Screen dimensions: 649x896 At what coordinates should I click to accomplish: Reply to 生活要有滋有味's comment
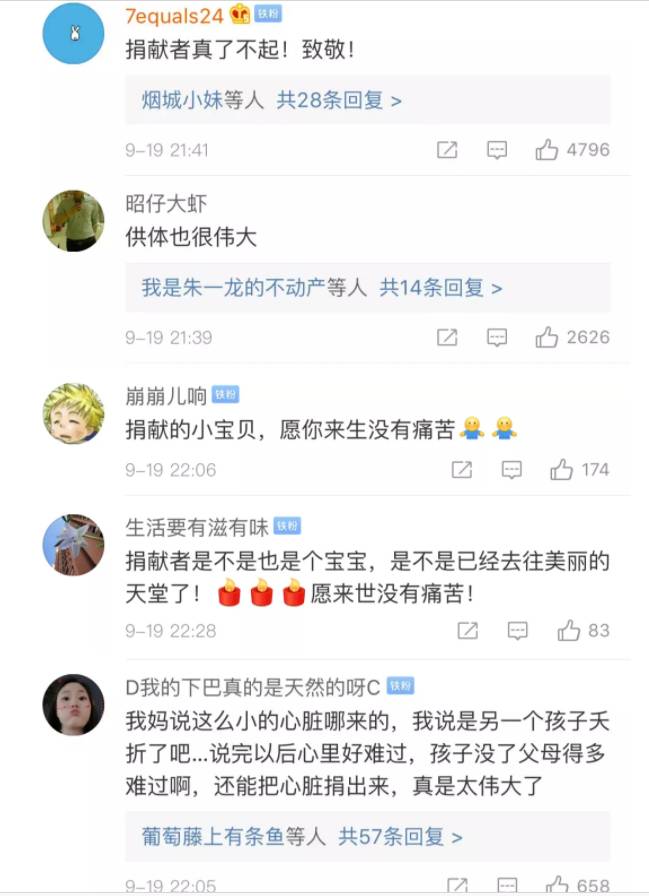pos(517,631)
